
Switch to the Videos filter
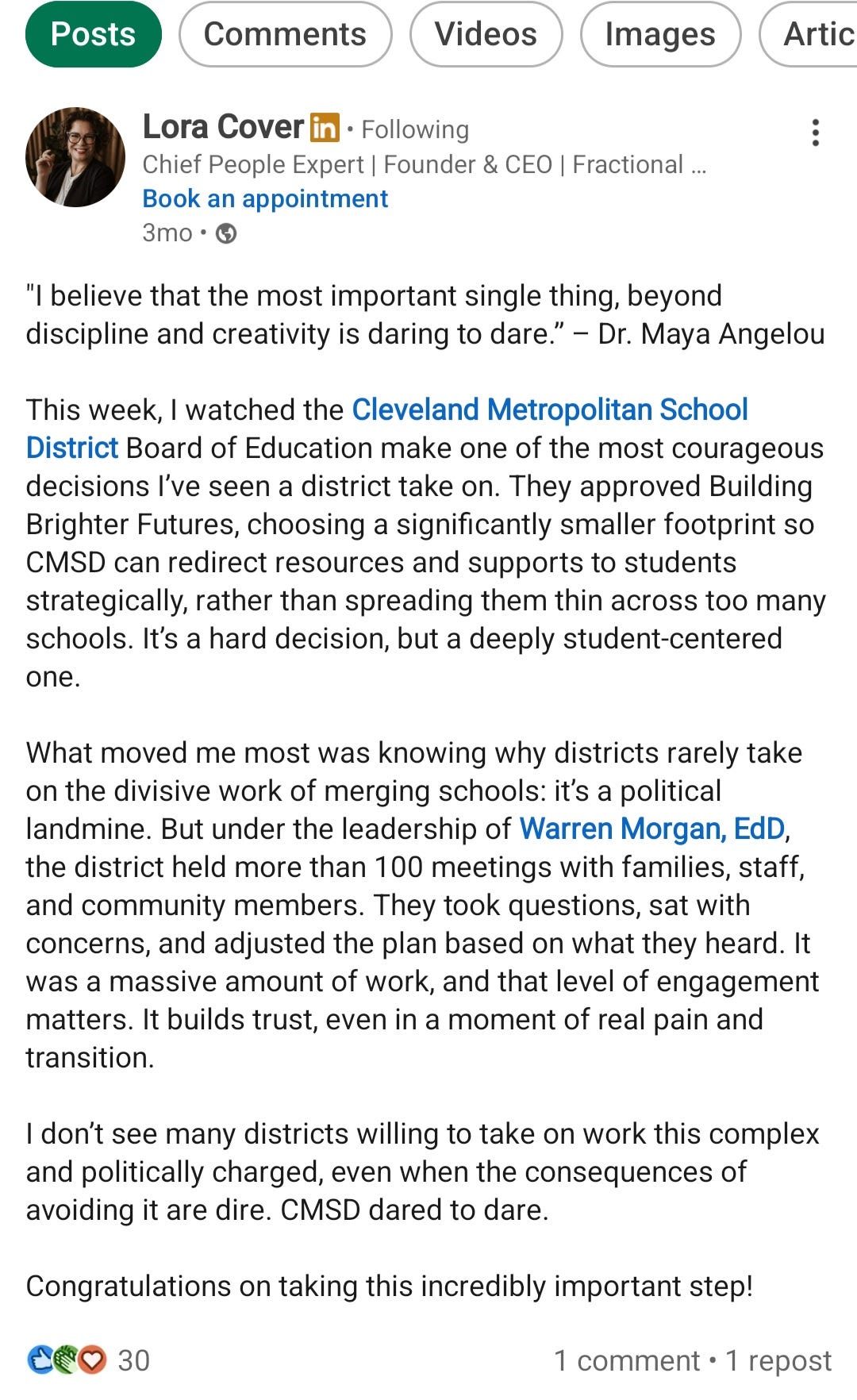point(486,34)
